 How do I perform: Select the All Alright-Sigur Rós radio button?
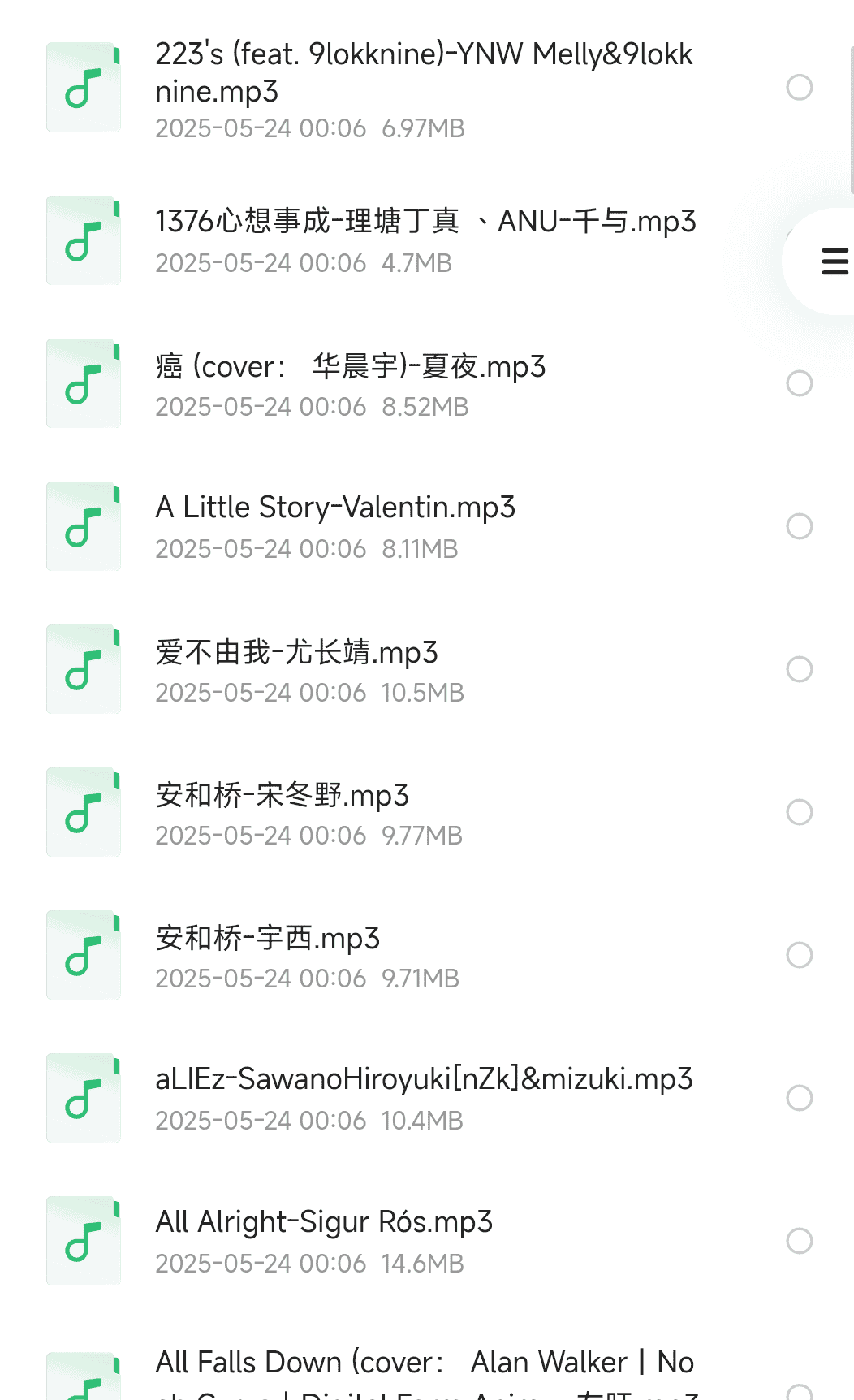pos(800,1241)
